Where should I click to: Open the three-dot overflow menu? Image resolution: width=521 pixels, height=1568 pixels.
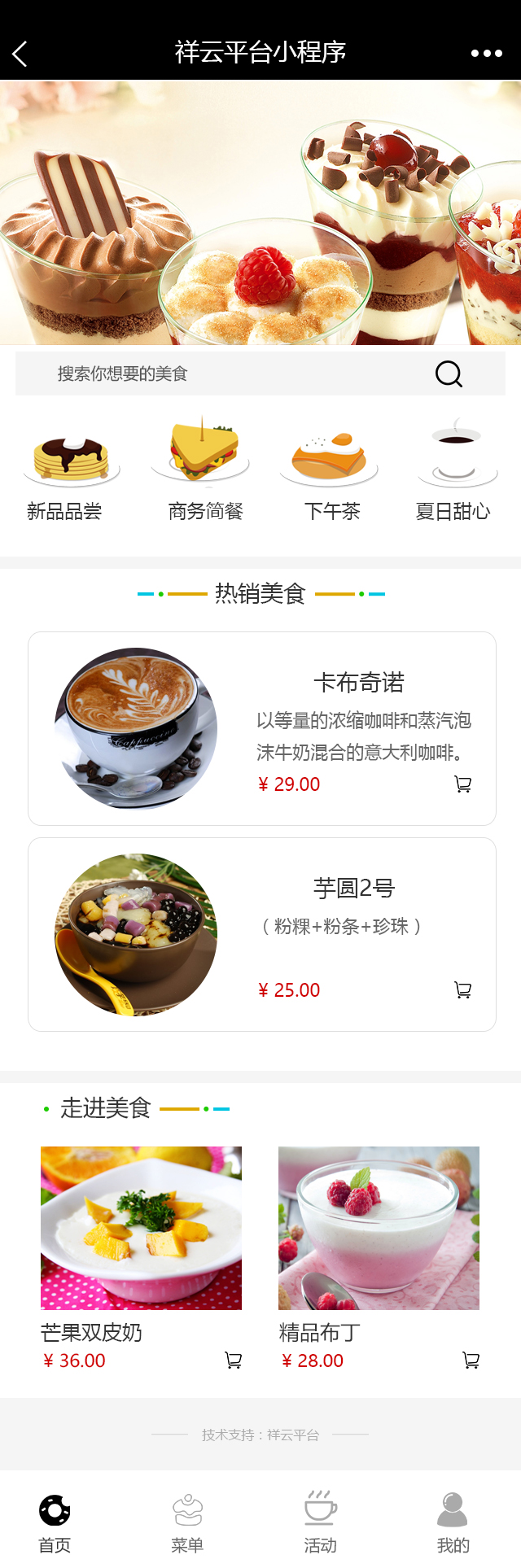(486, 54)
